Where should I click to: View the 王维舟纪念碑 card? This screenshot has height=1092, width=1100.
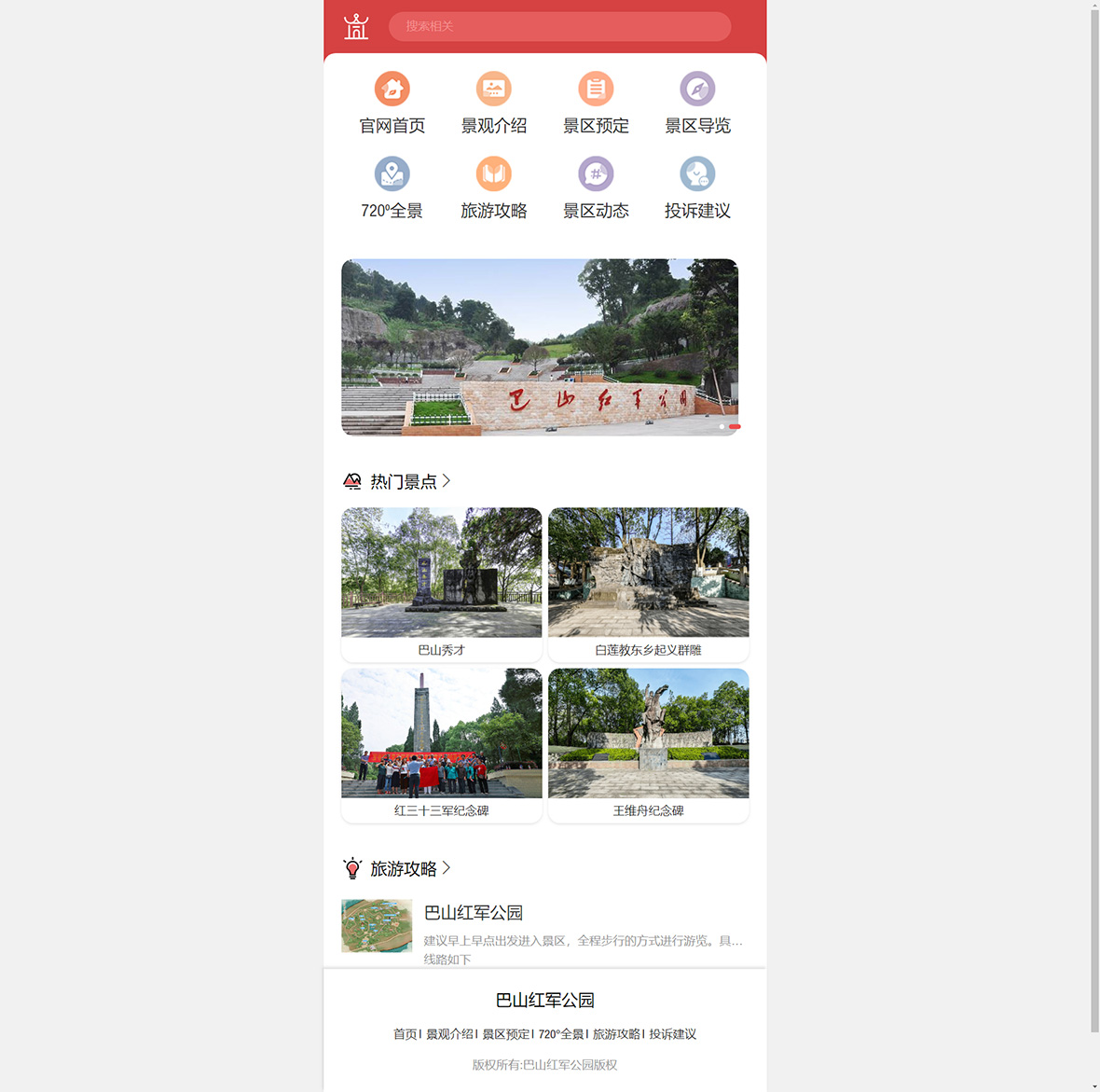(x=649, y=743)
